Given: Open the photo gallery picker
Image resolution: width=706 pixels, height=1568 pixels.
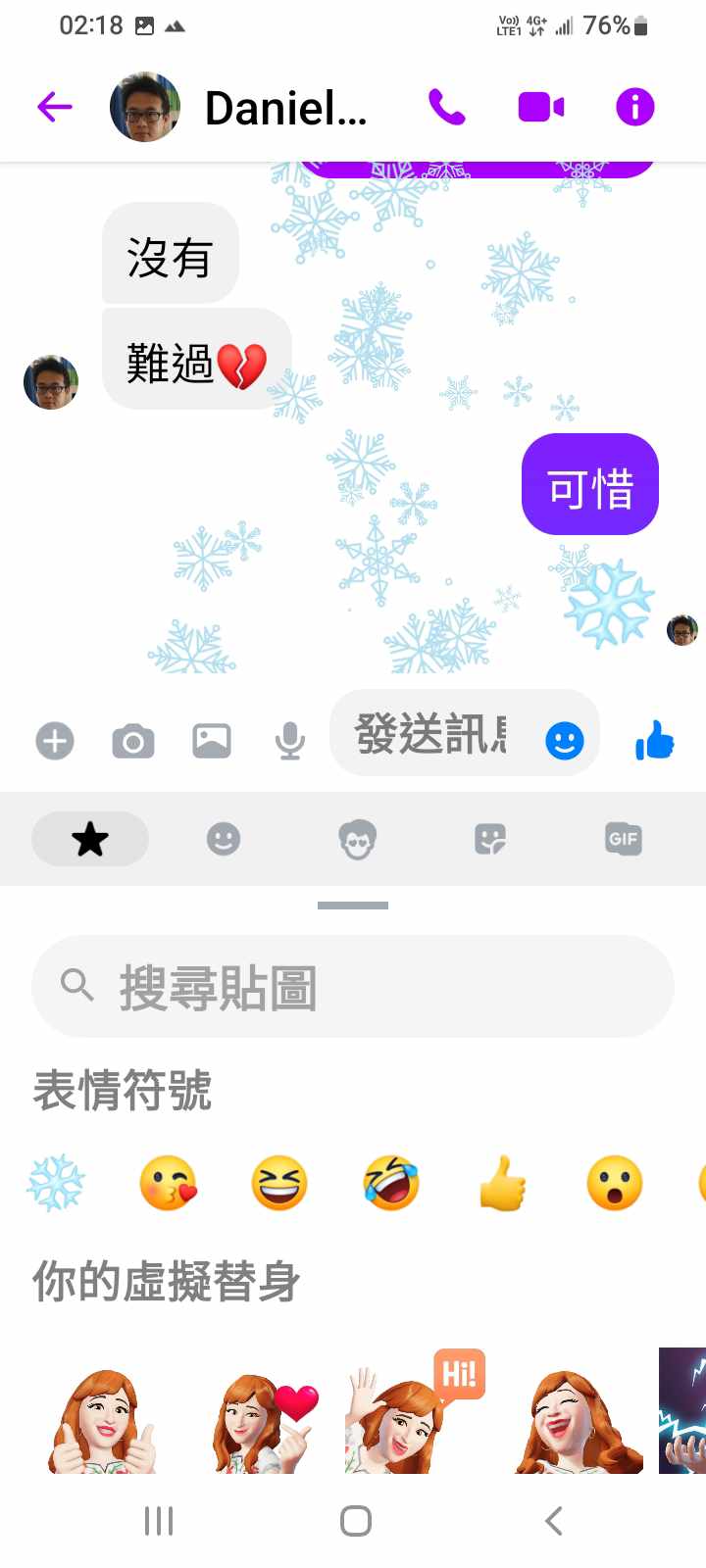Looking at the screenshot, I should point(212,741).
